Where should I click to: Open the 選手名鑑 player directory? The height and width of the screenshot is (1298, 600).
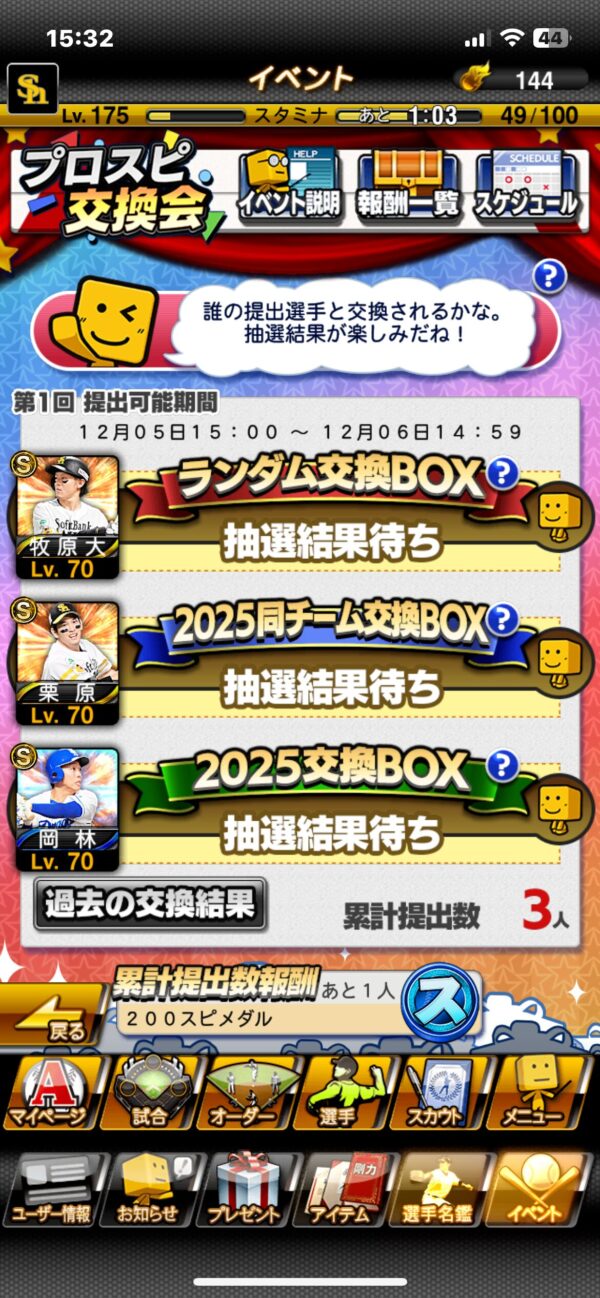pyautogui.click(x=440, y=1190)
